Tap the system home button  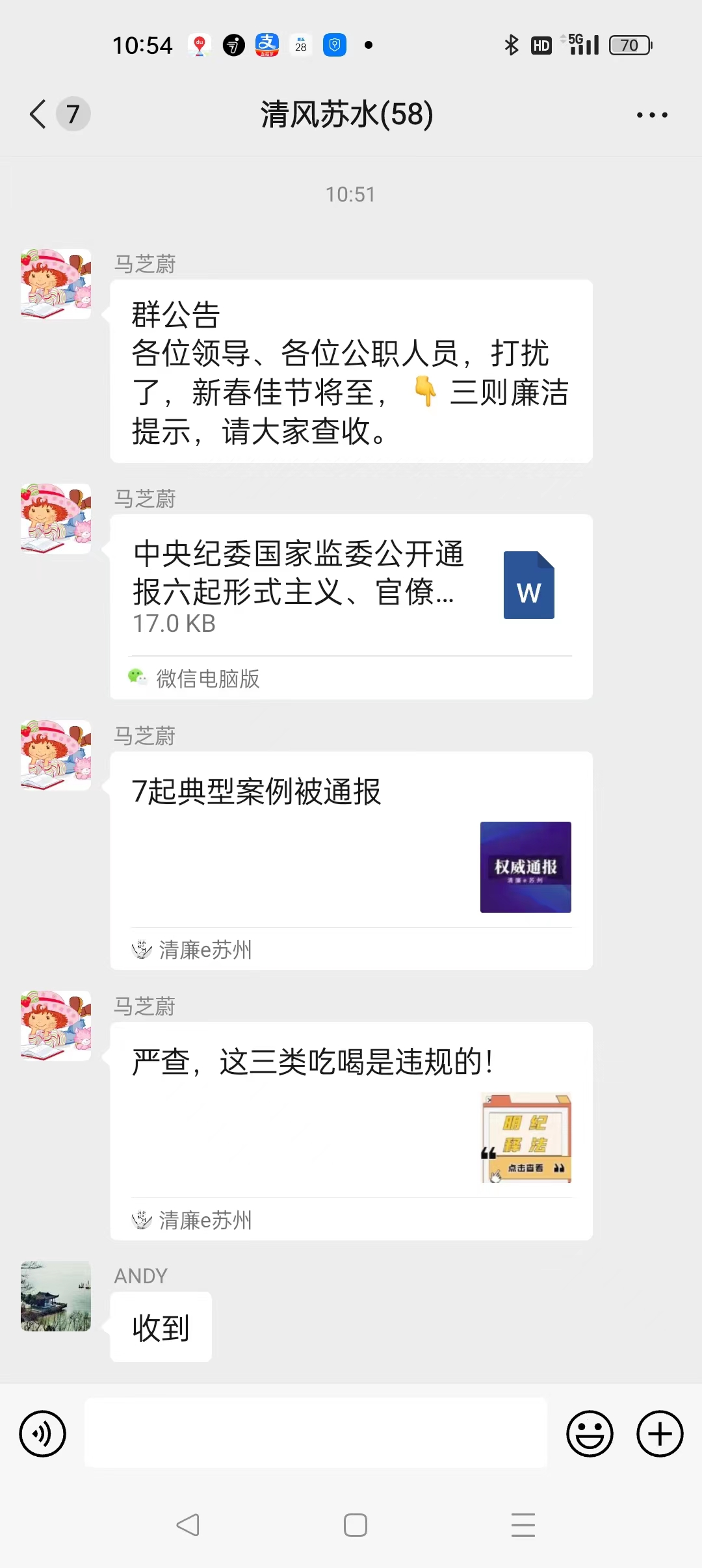[x=355, y=1524]
